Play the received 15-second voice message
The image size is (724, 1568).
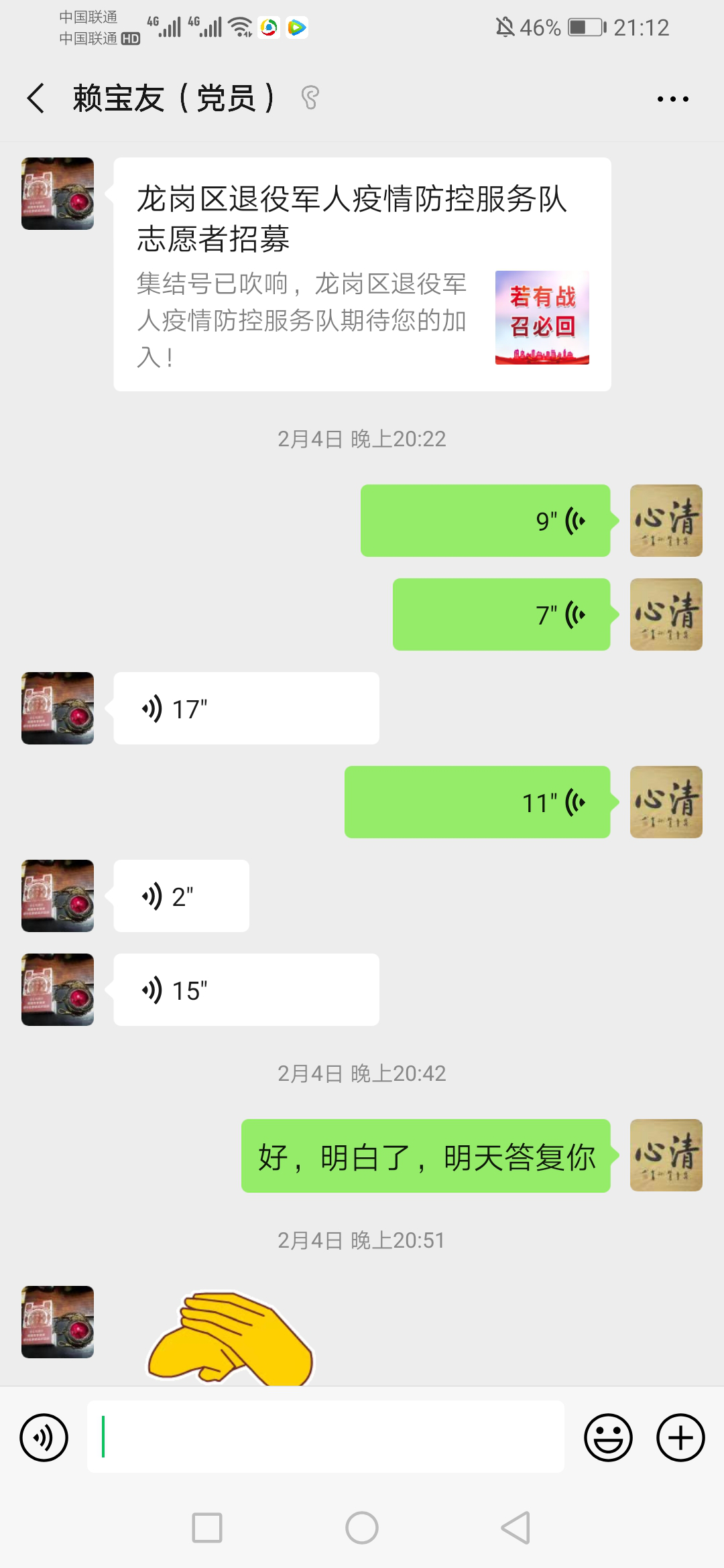coord(246,990)
